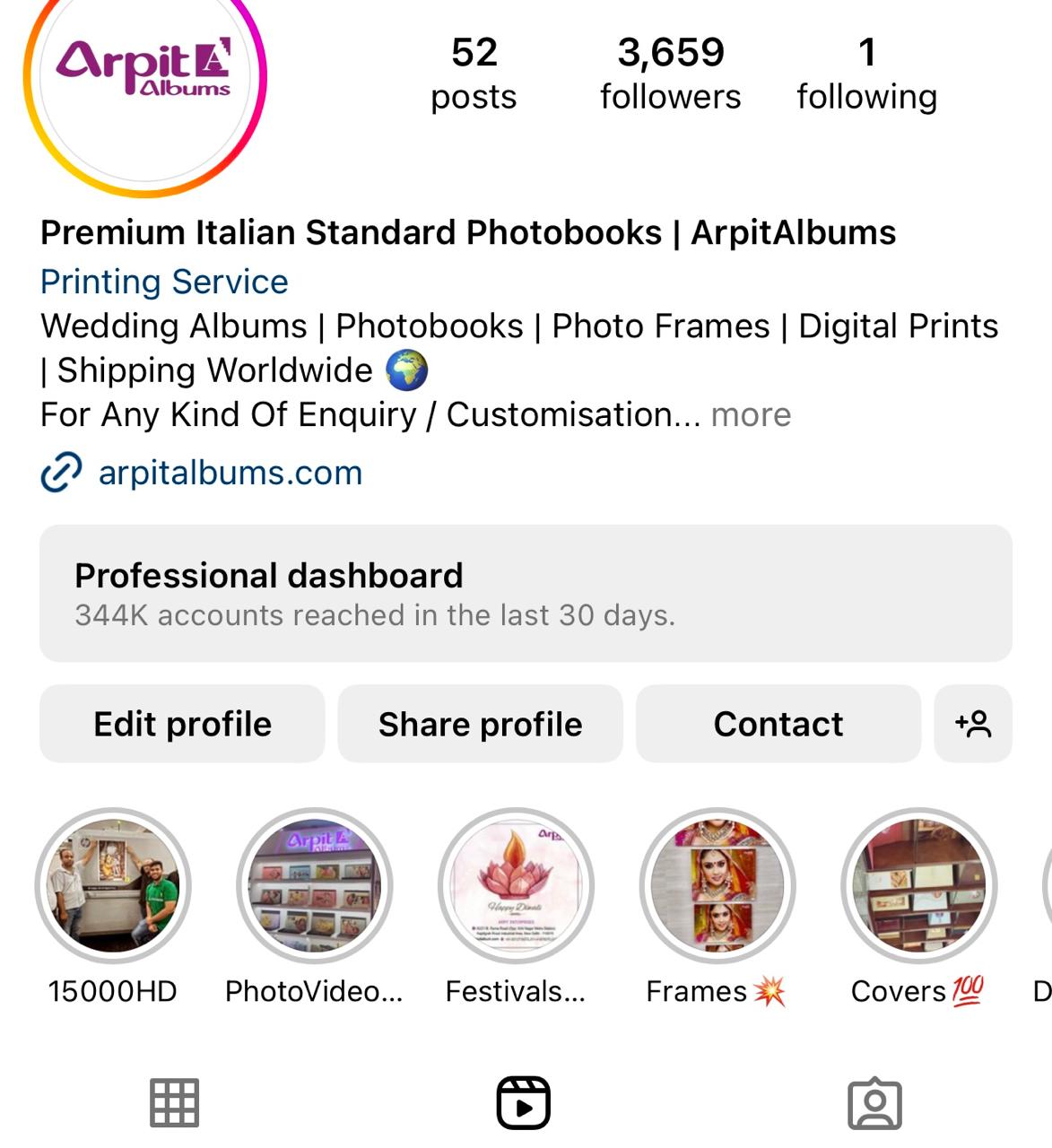Switch to the posts grid tab
The image size is (1052, 1148).
(x=174, y=1102)
